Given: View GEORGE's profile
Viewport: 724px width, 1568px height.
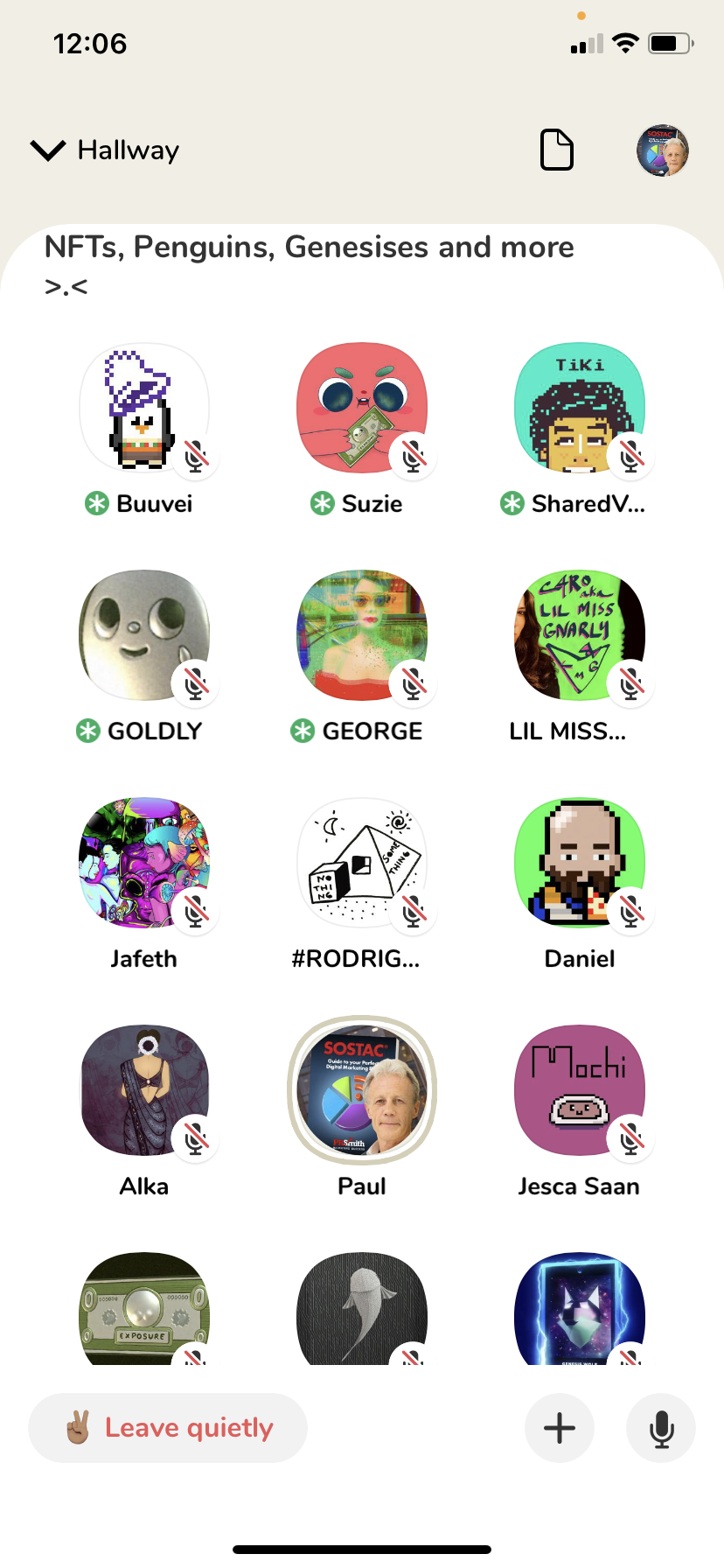Looking at the screenshot, I should pos(361,634).
